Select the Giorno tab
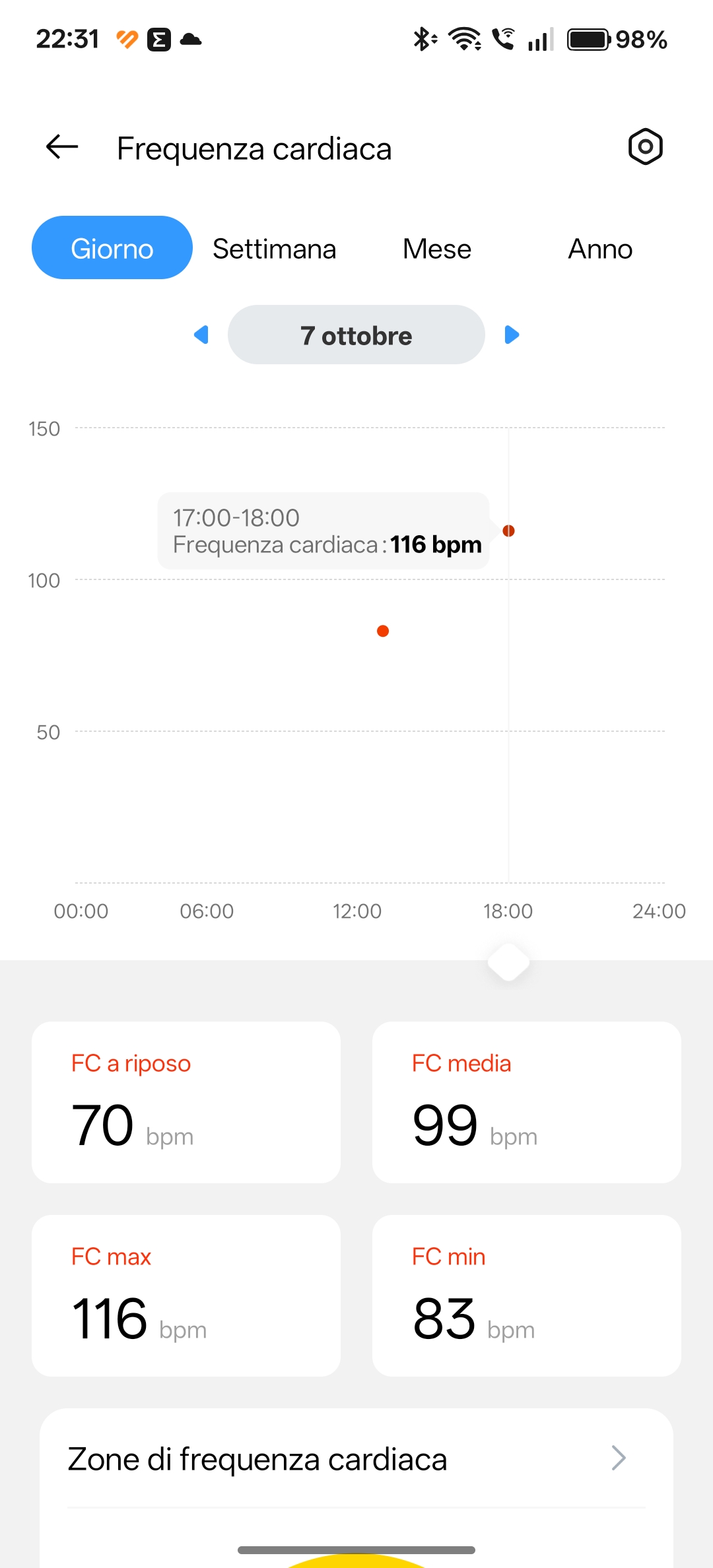 pyautogui.click(x=112, y=248)
